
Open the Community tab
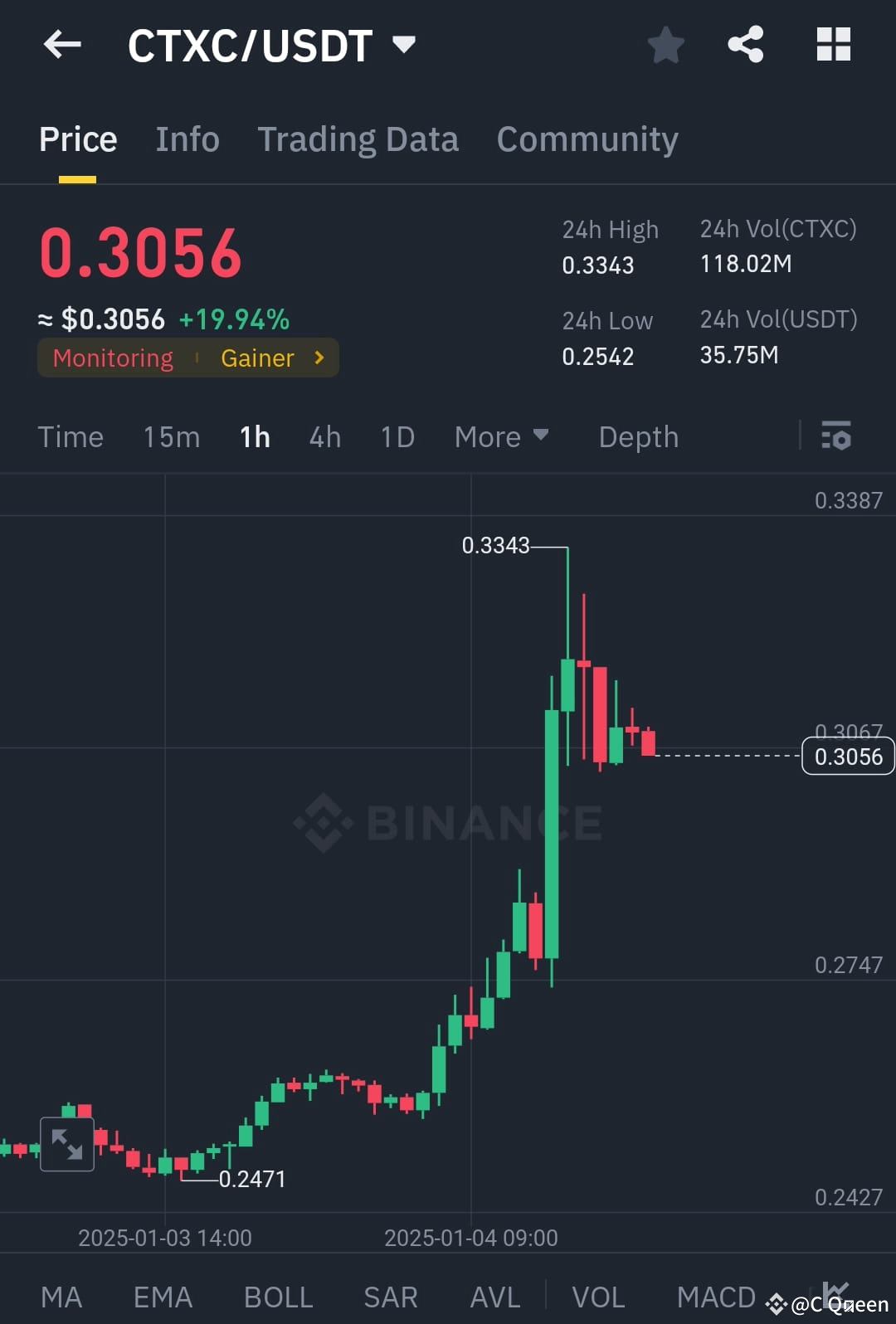coord(587,139)
